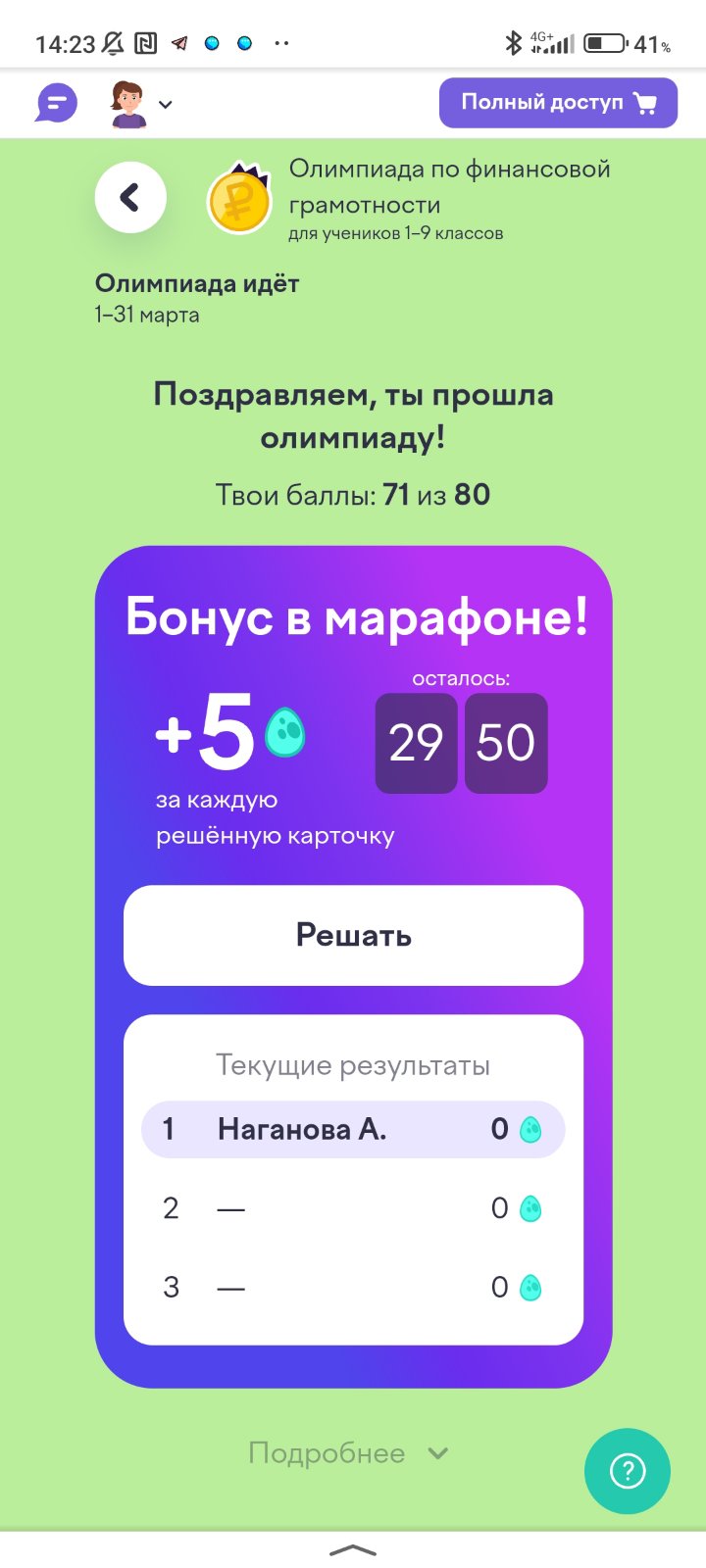
Task: Open the bottom sheet handle arrow
Action: tap(353, 1550)
